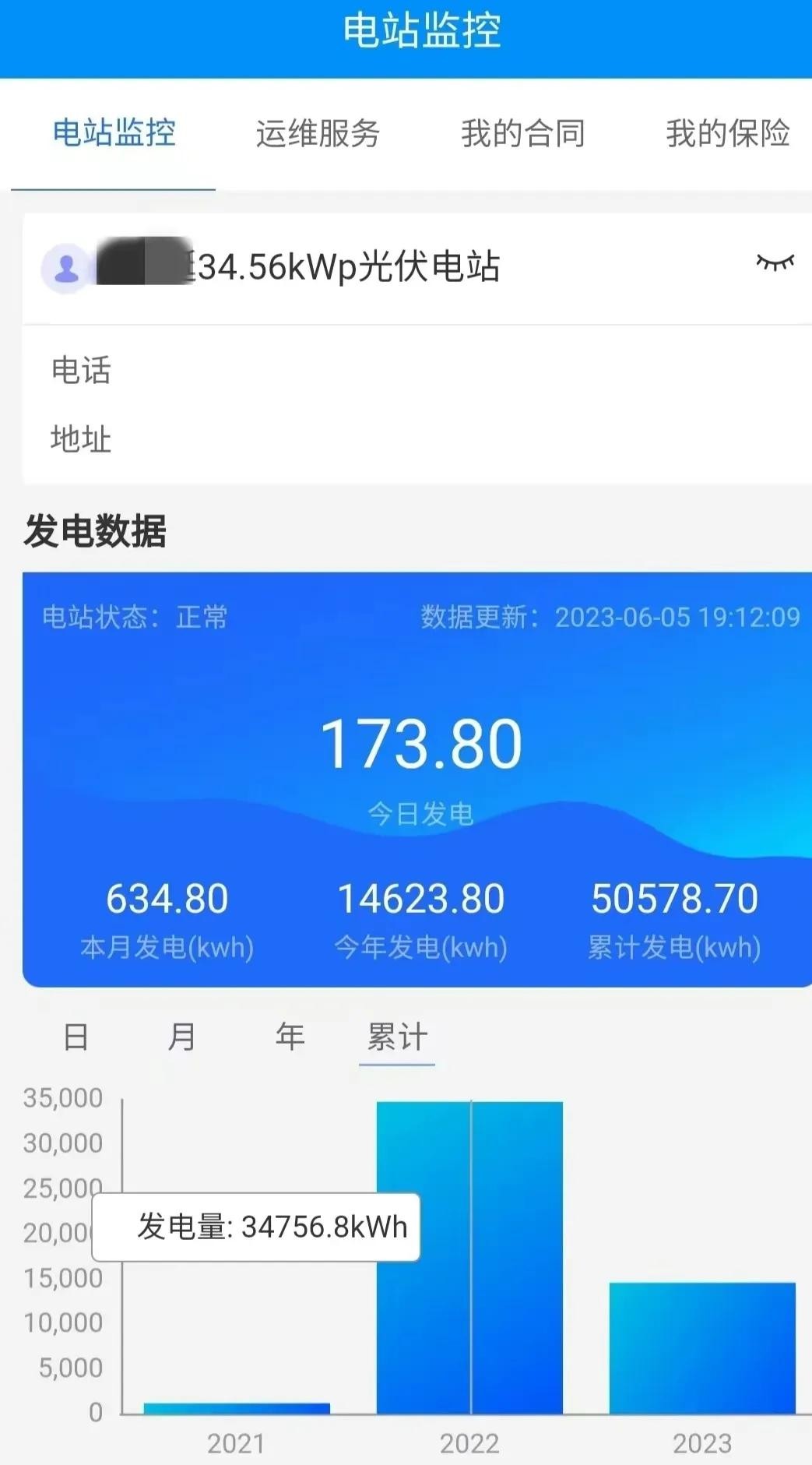812x1465 pixels.
Task: Tap the 2023 bar in the chart
Action: (x=702, y=1347)
